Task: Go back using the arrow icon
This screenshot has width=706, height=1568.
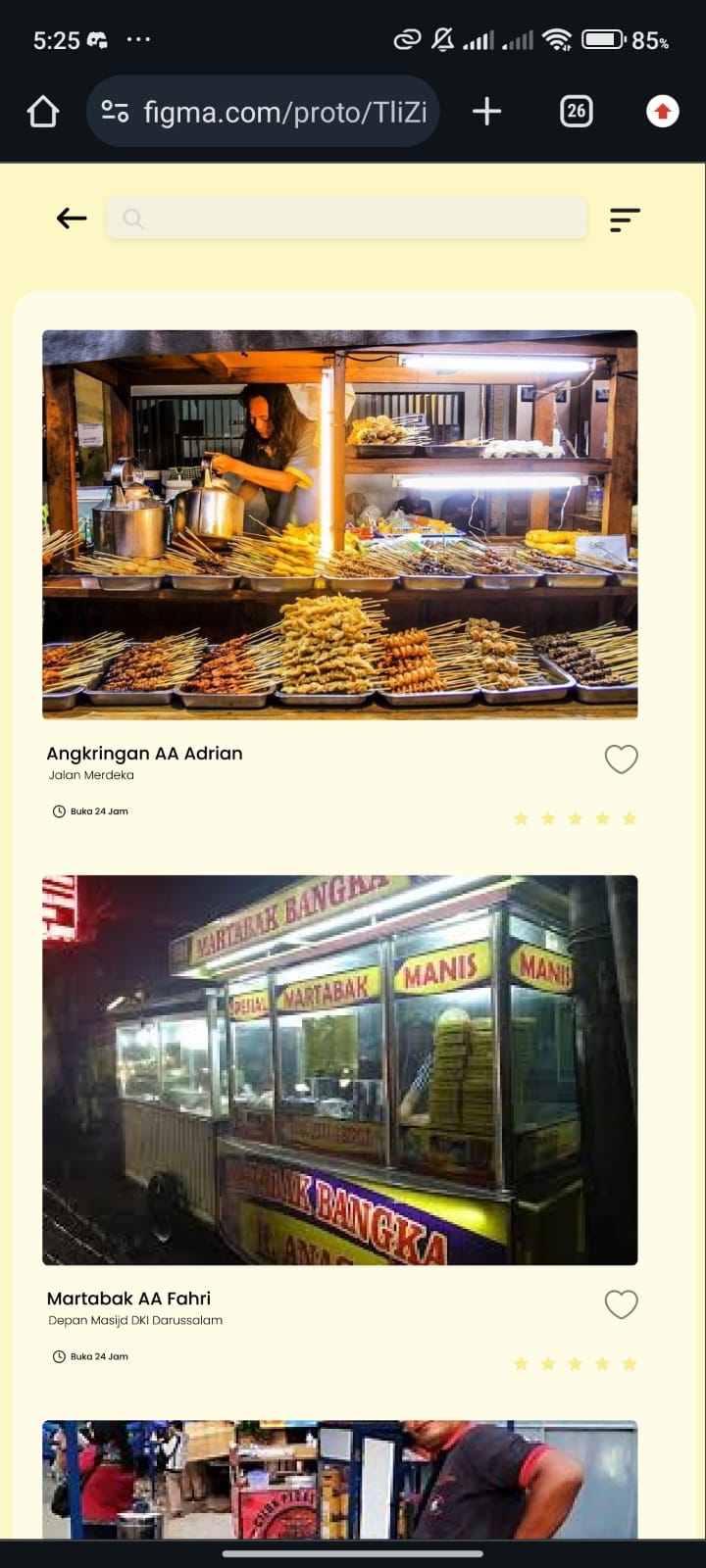Action: [x=72, y=219]
